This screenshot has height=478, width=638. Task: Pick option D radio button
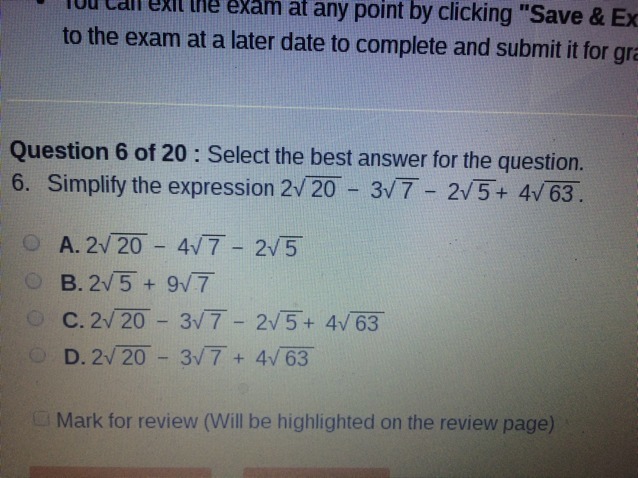pyautogui.click(x=38, y=355)
